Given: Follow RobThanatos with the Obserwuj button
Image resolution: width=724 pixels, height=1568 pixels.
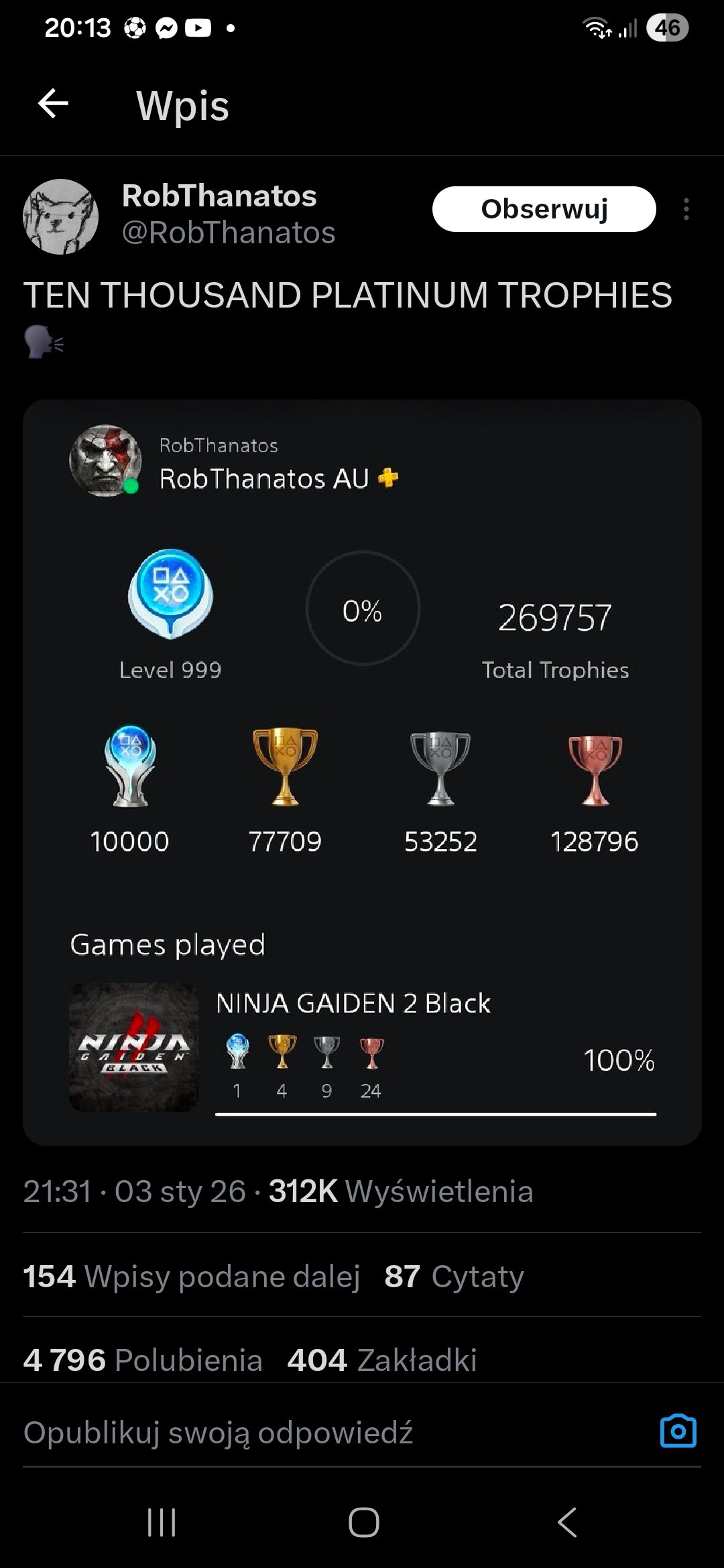Looking at the screenshot, I should (x=544, y=209).
